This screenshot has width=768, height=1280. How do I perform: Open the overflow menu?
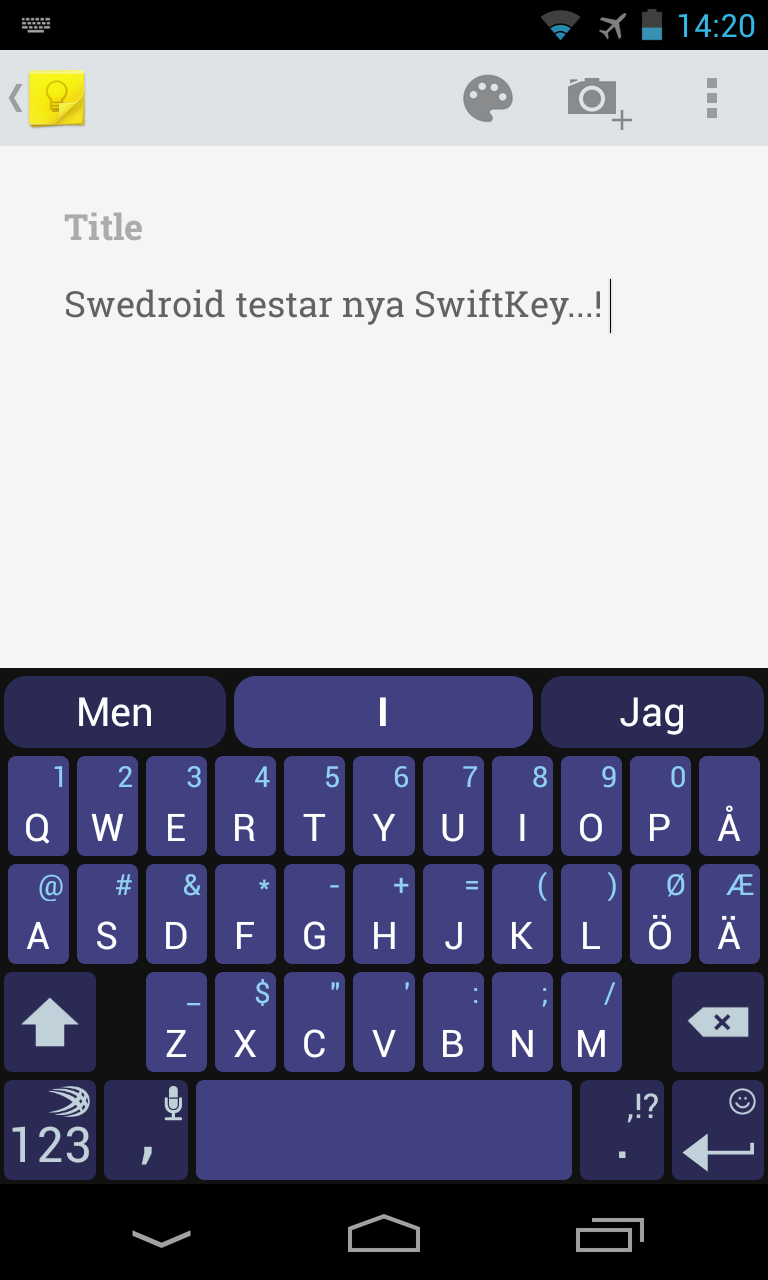(x=711, y=98)
